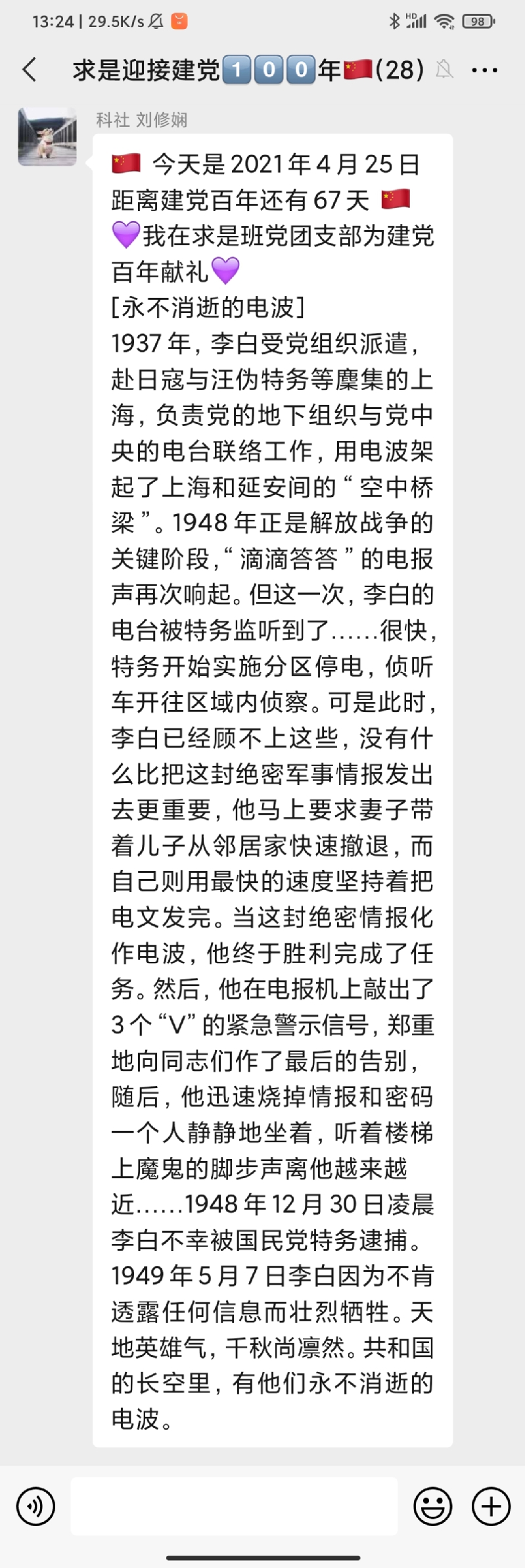
Task: Open 刘修娴's profile avatar
Action: click(x=47, y=137)
